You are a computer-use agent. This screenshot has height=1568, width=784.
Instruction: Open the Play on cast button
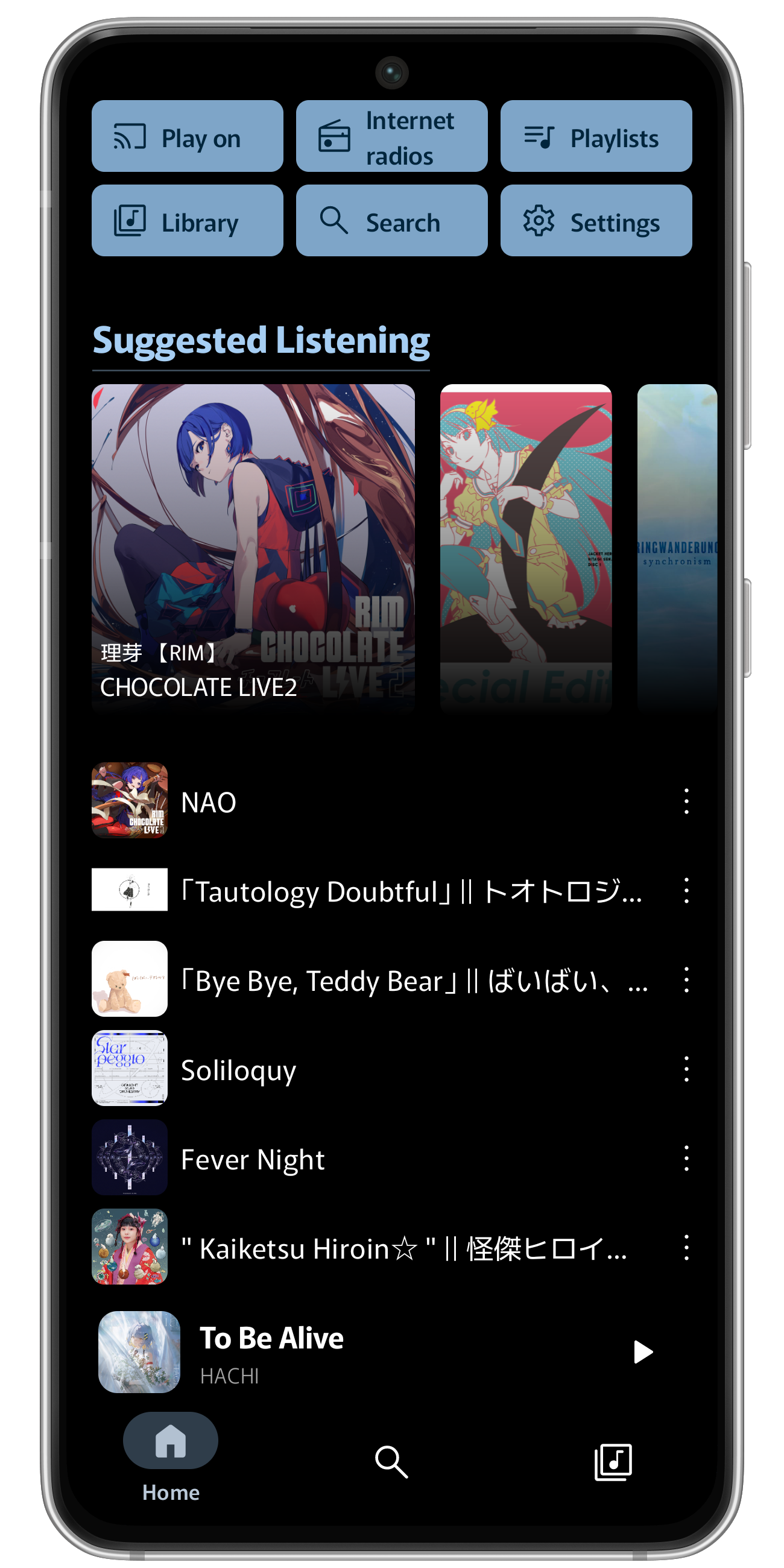click(x=187, y=136)
